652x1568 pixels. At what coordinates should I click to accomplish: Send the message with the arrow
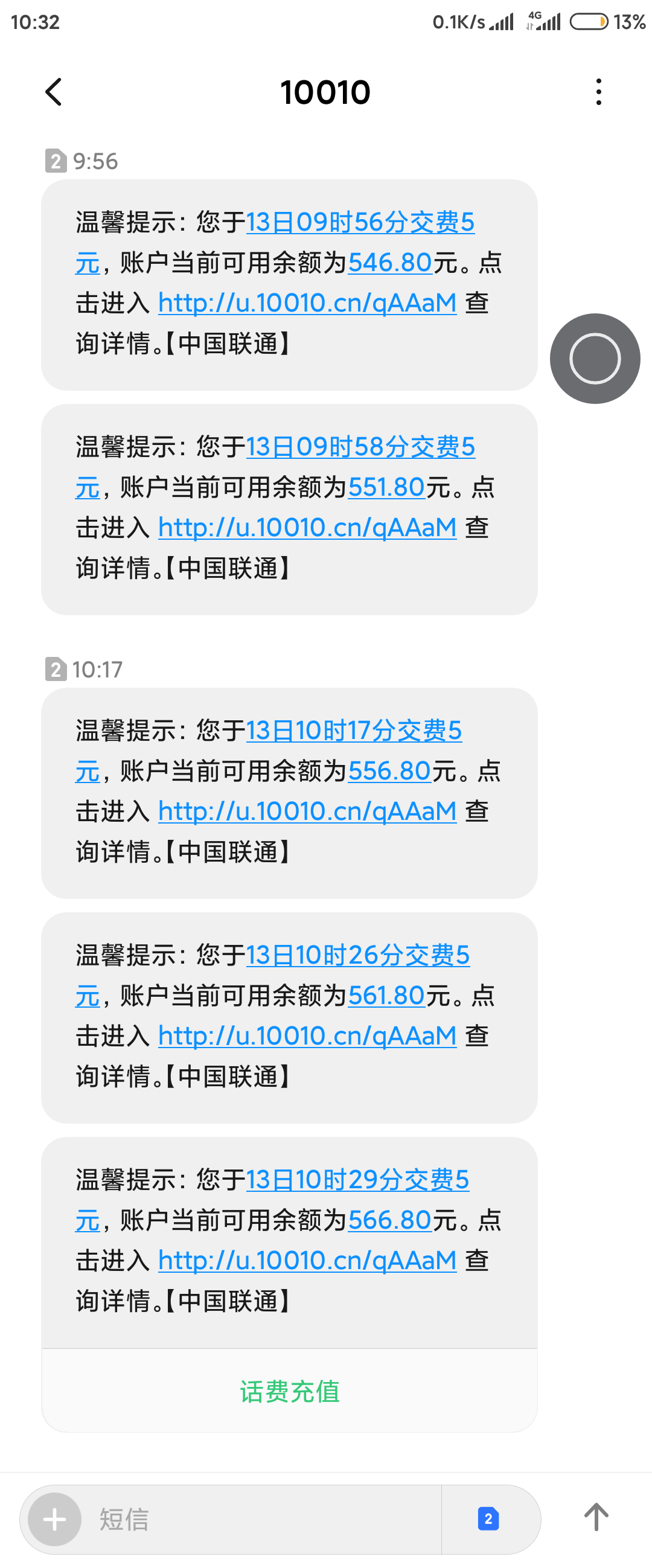pos(596,1517)
